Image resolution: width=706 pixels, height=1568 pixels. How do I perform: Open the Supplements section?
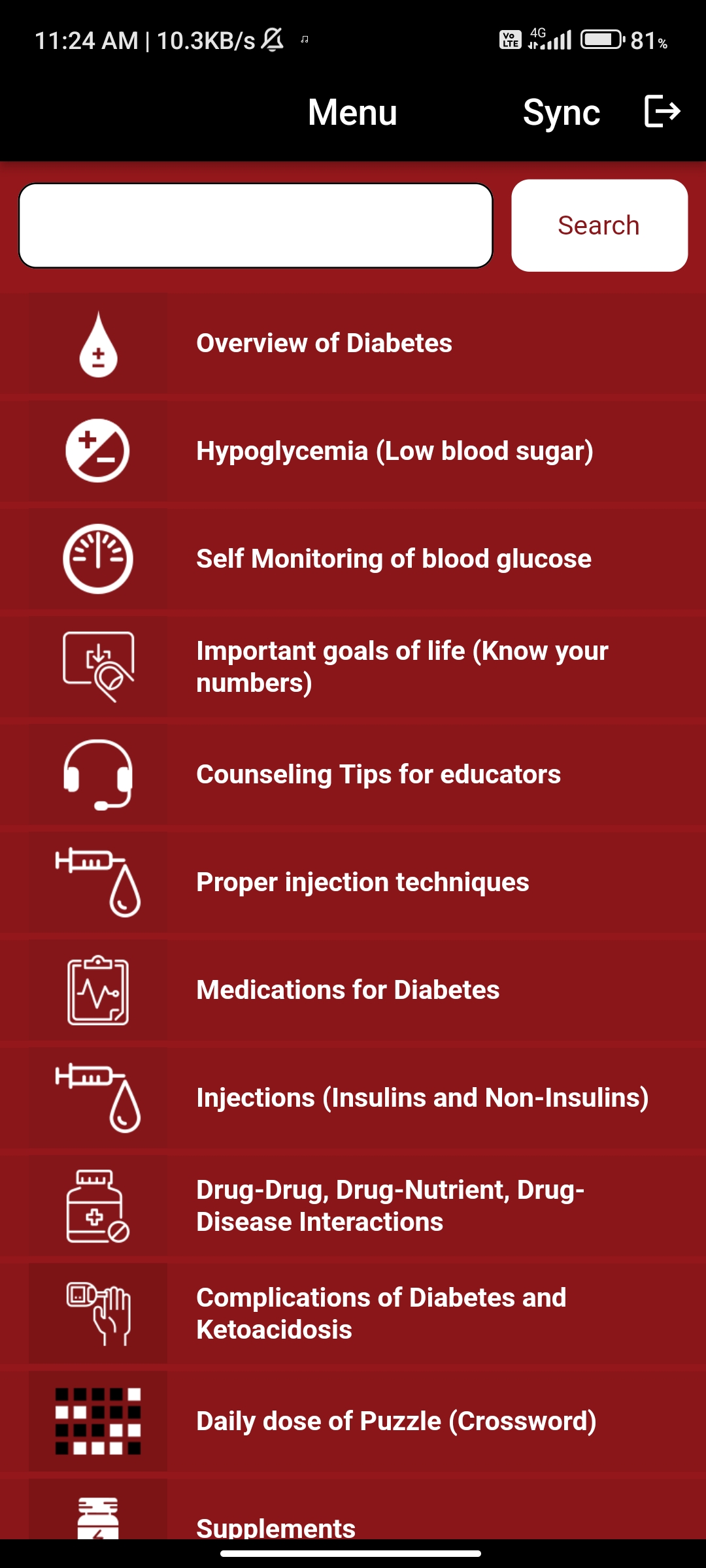pos(353,1509)
